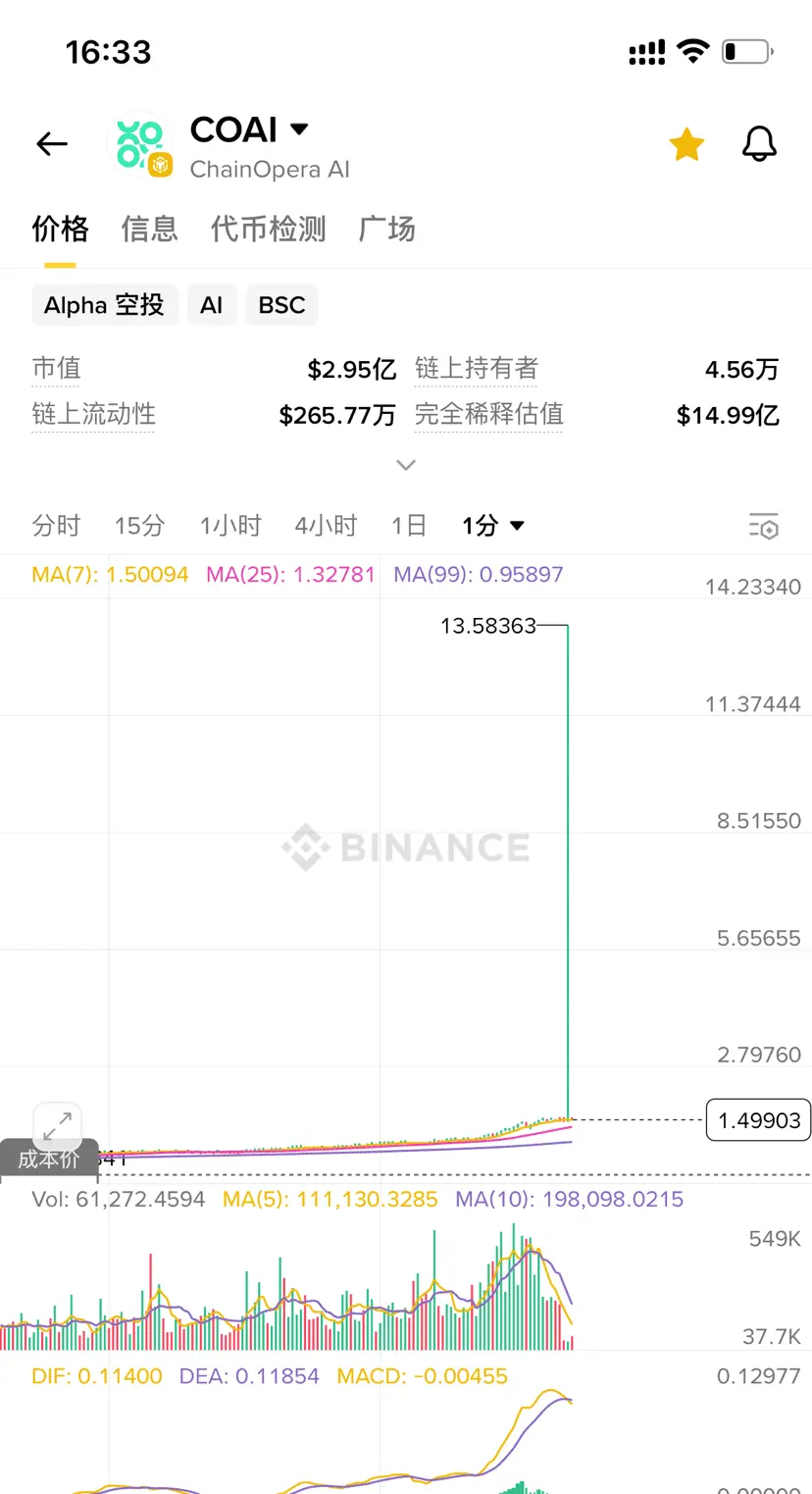The image size is (812, 1494).
Task: Remove COAI from favorites star
Action: click(x=686, y=145)
